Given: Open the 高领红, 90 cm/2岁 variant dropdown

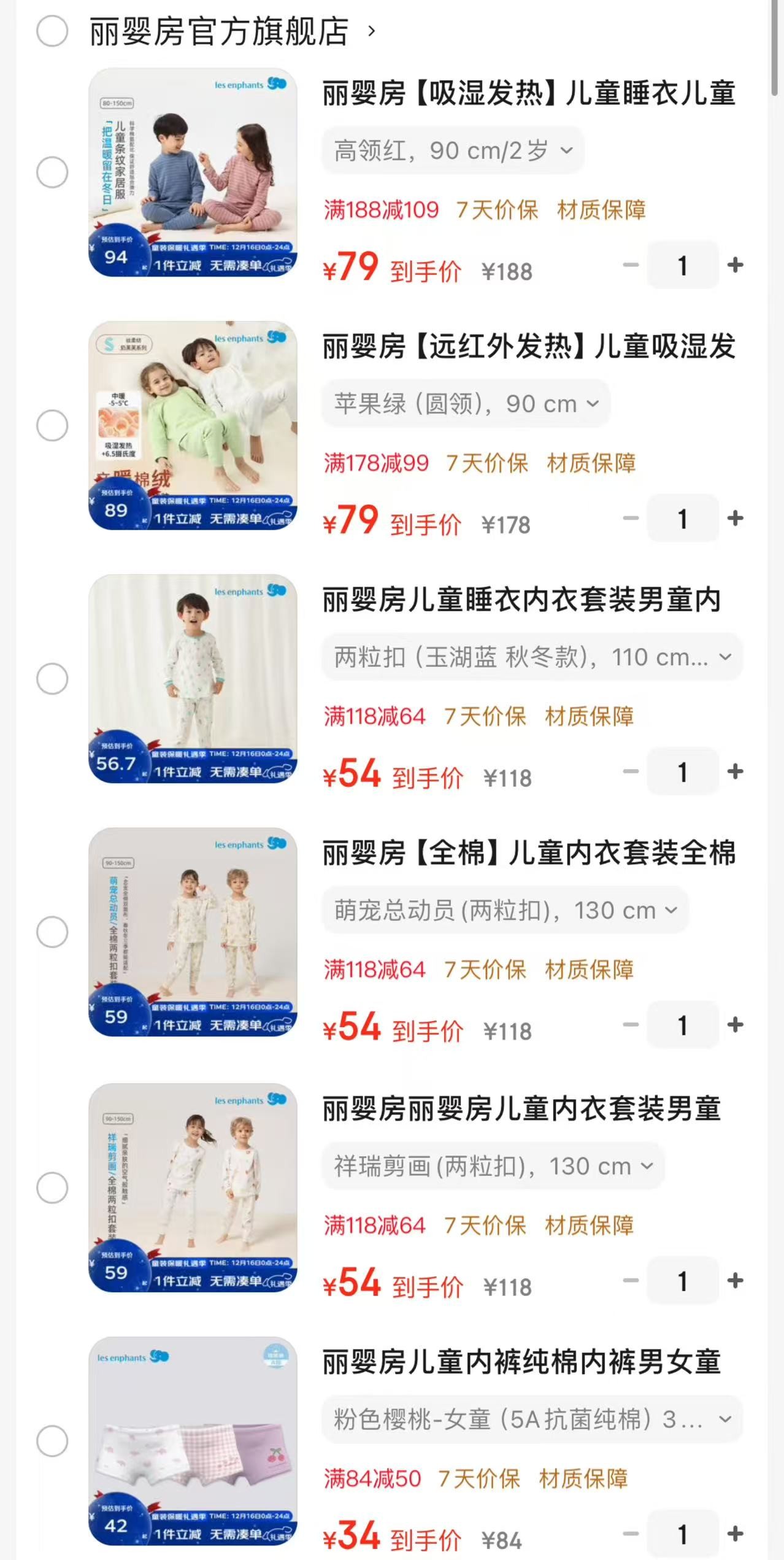Looking at the screenshot, I should pyautogui.click(x=453, y=150).
